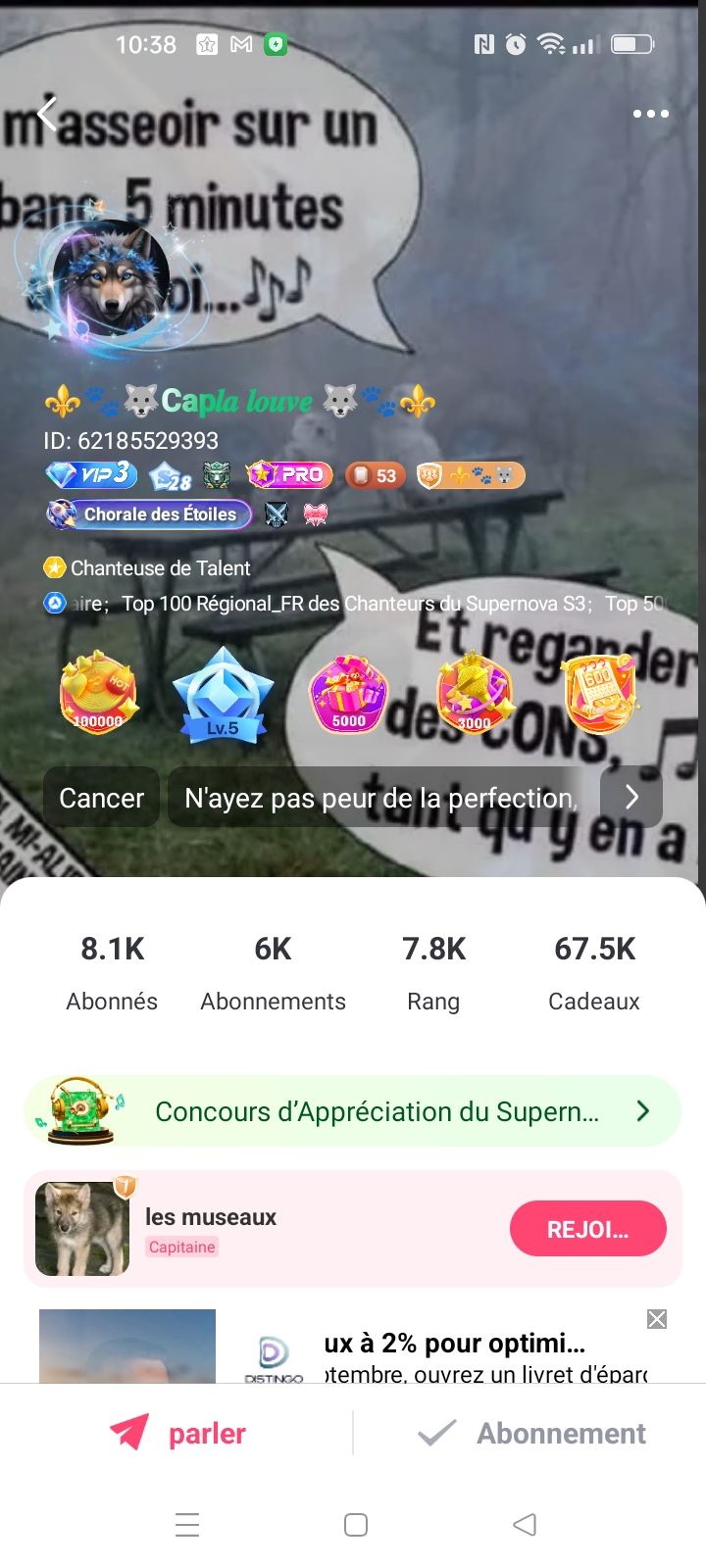Image resolution: width=706 pixels, height=1568 pixels.
Task: Dismiss the Distingo advertisement
Action: (655, 1318)
